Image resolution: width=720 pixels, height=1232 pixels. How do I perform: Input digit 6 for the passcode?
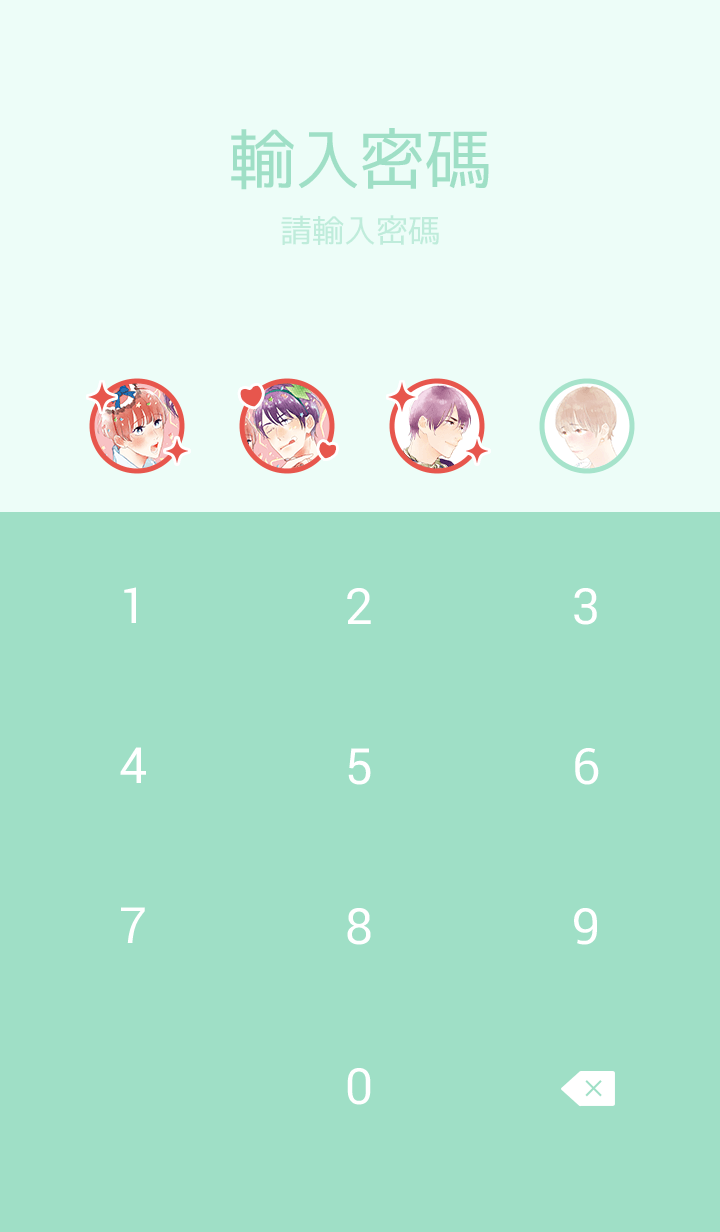tap(586, 767)
